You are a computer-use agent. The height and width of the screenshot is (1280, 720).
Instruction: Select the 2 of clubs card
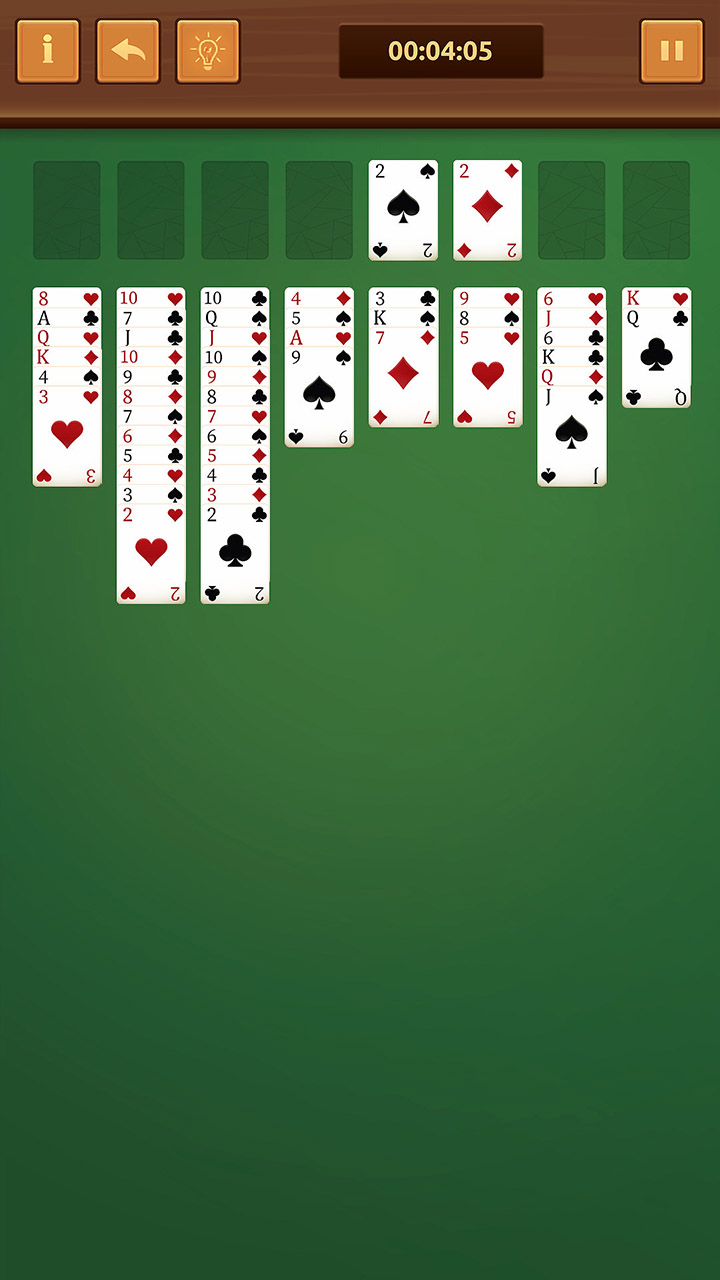coord(235,554)
